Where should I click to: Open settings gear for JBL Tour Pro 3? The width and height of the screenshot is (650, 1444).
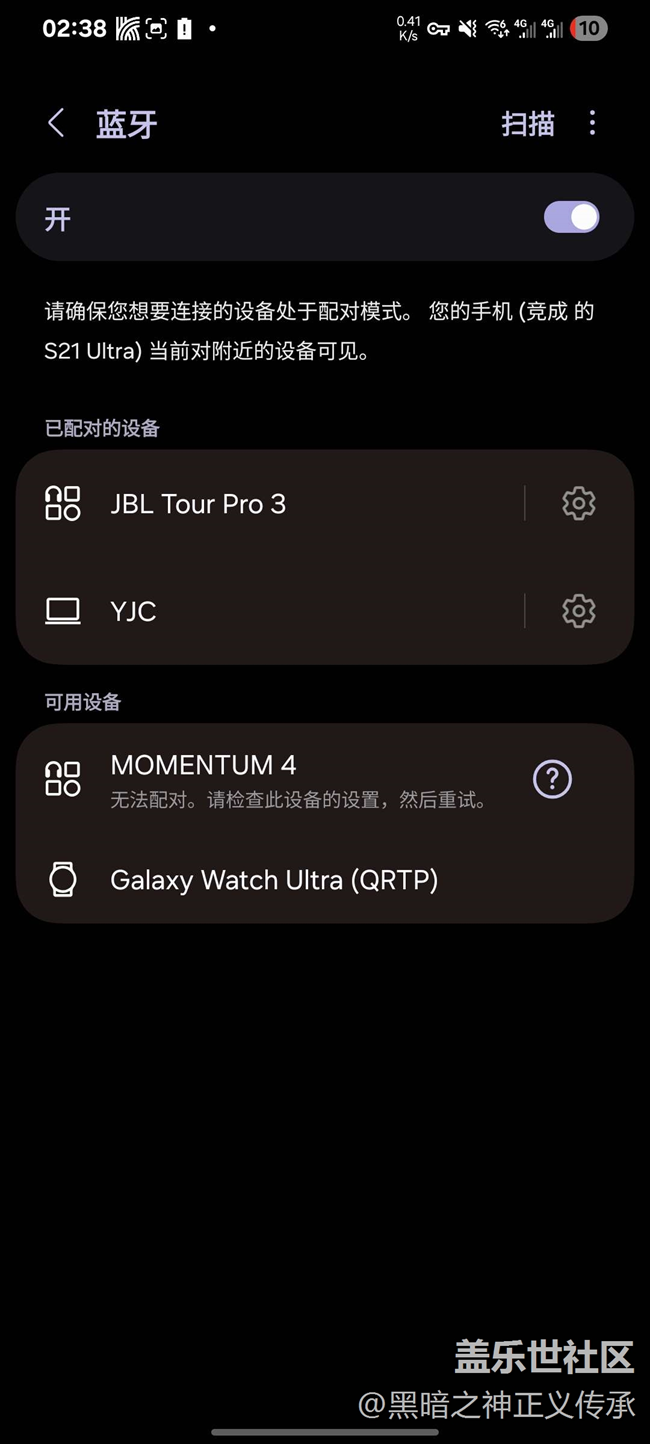tap(579, 503)
